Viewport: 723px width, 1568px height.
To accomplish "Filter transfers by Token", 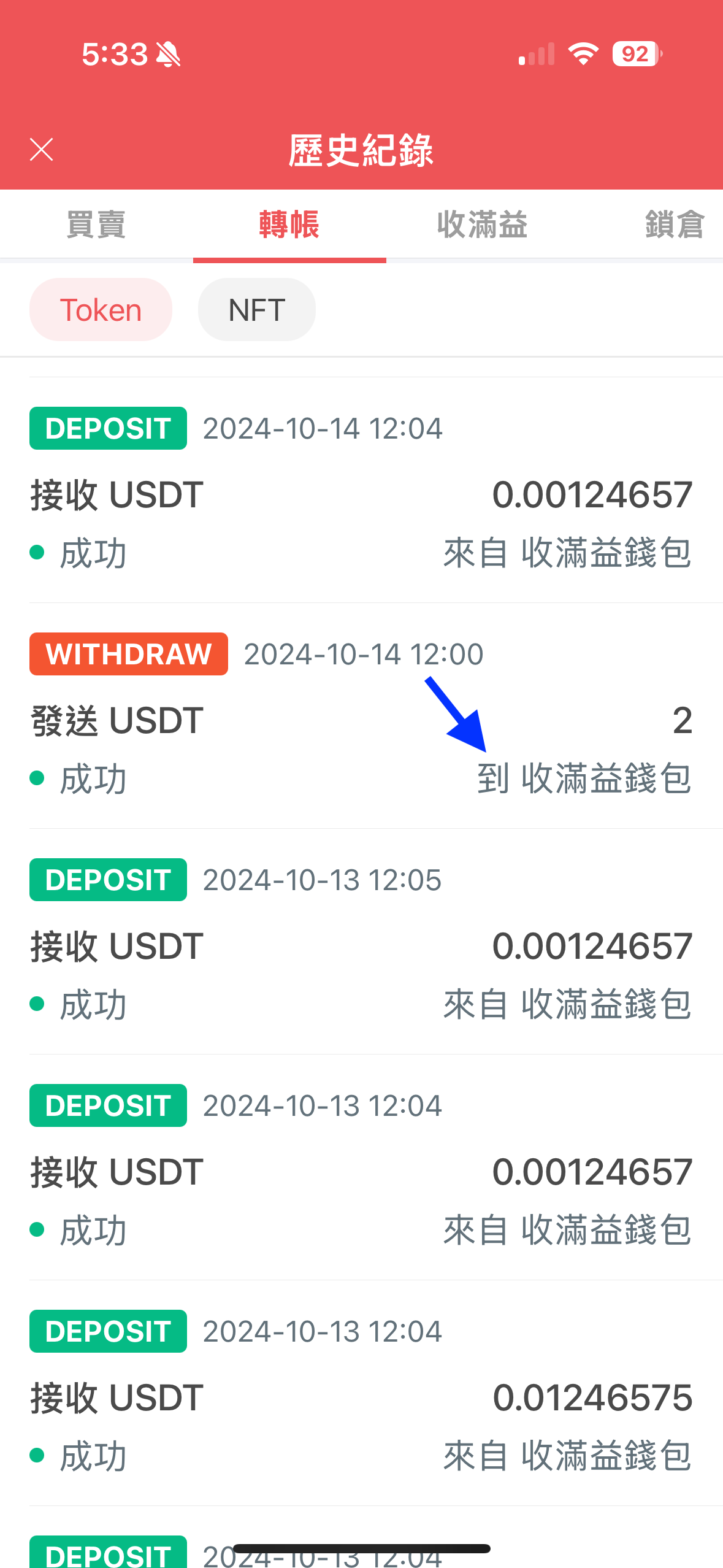I will [x=101, y=310].
